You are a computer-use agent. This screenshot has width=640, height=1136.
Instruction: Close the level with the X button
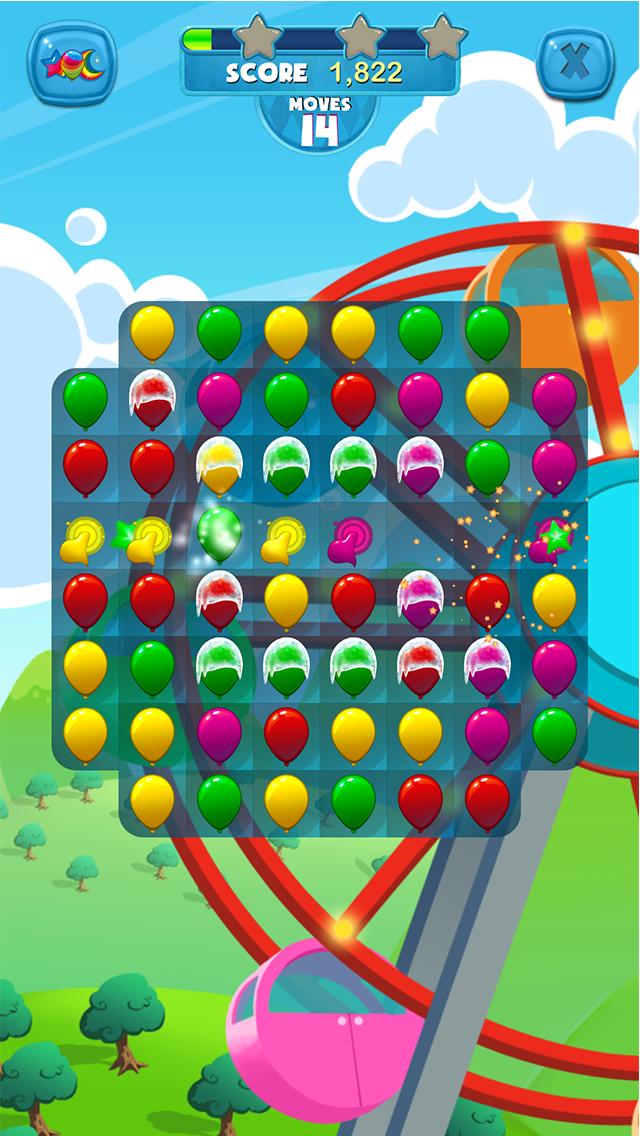pos(576,63)
